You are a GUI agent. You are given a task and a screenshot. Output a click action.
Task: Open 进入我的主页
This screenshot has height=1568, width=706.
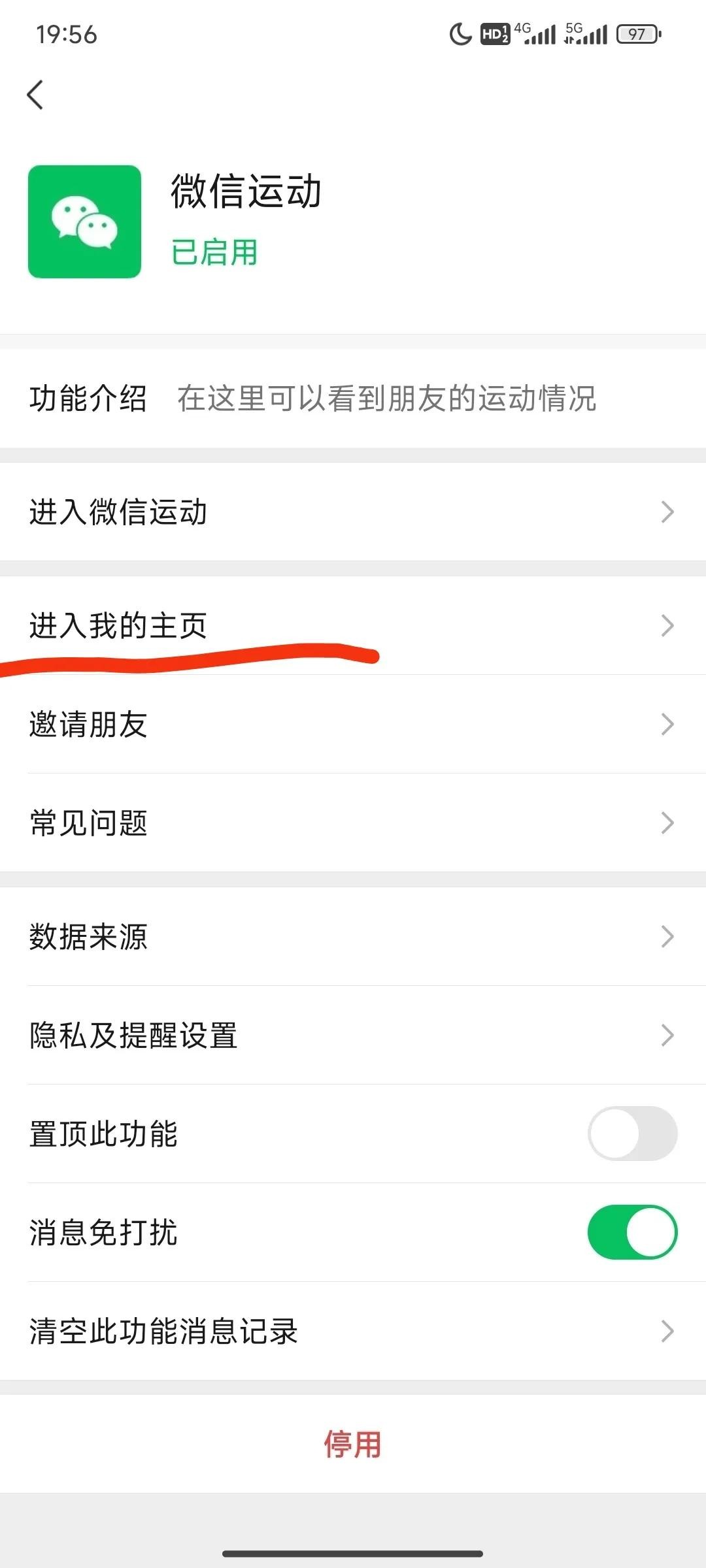(x=353, y=625)
